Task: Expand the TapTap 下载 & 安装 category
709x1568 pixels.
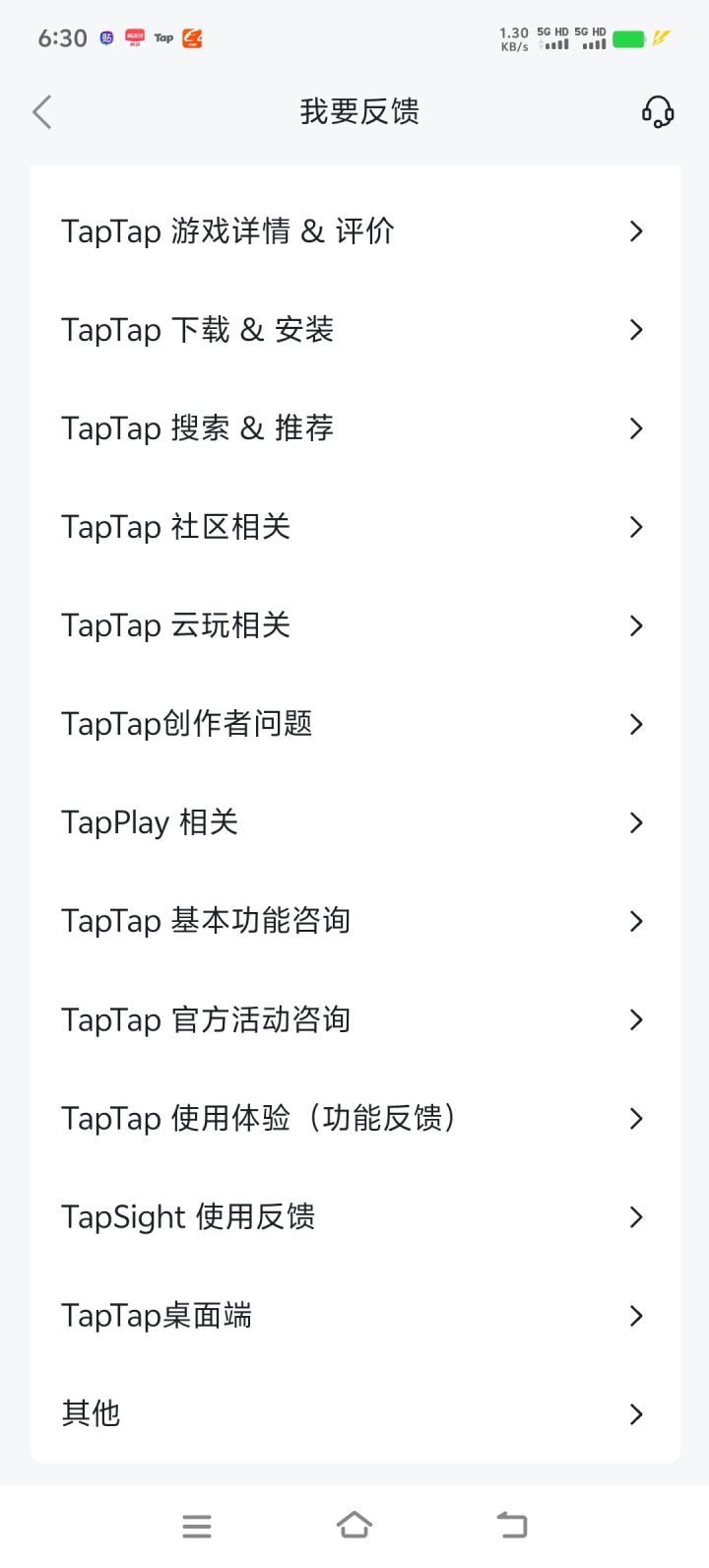Action: point(354,330)
